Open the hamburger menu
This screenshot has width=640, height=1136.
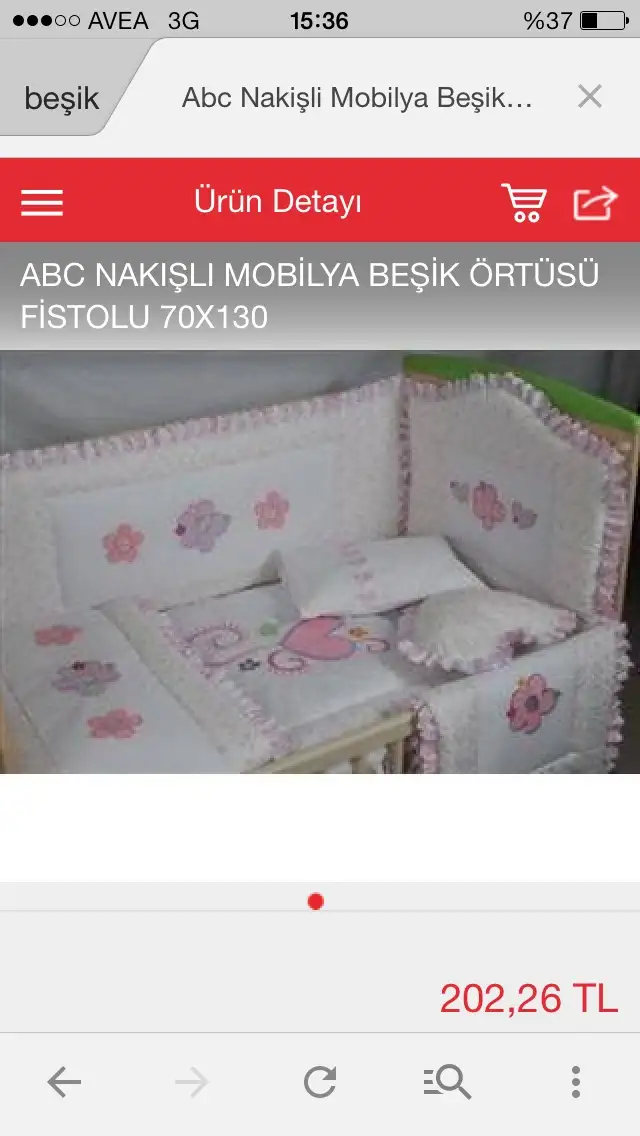tap(41, 202)
